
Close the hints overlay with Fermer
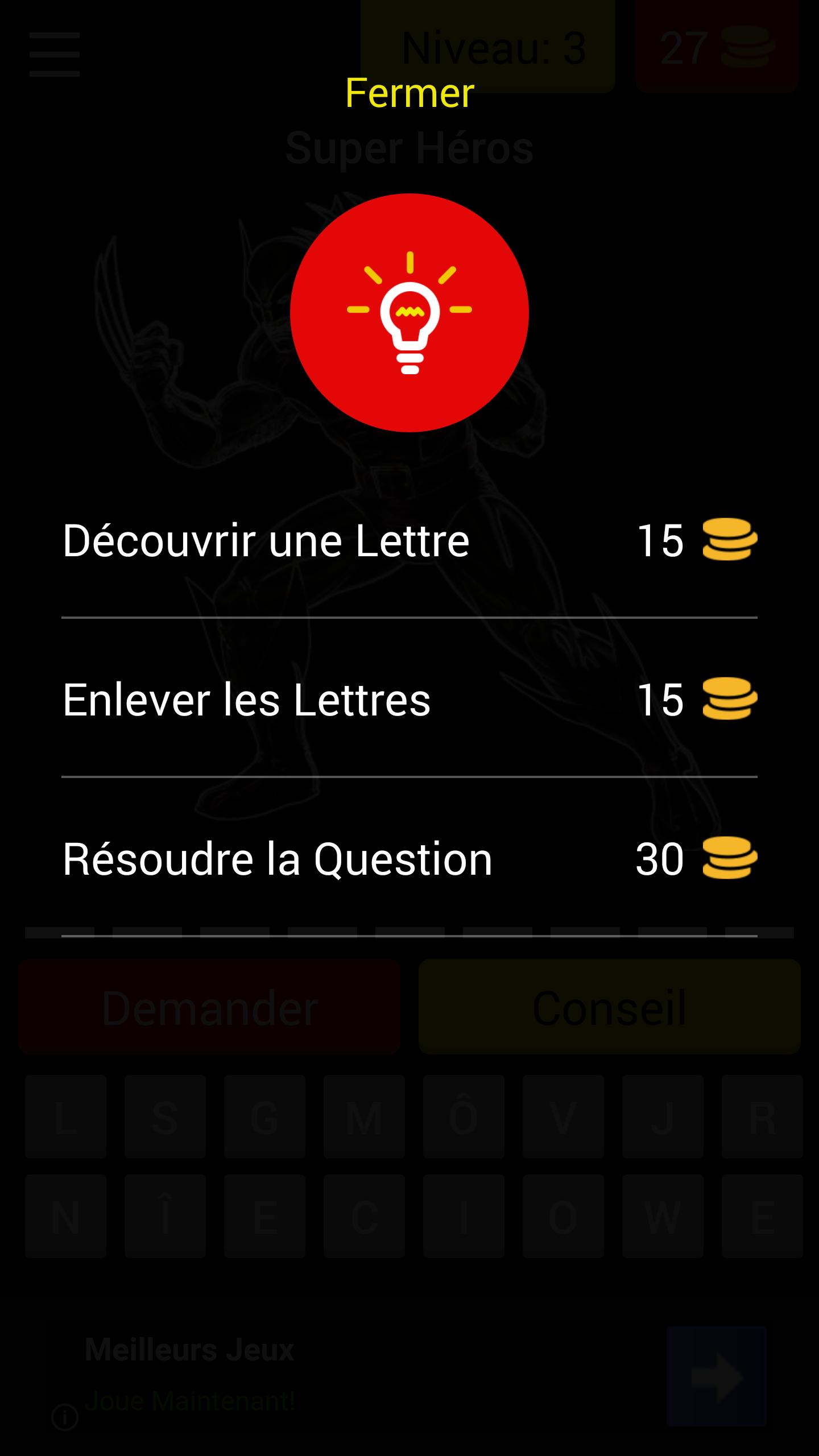[409, 93]
